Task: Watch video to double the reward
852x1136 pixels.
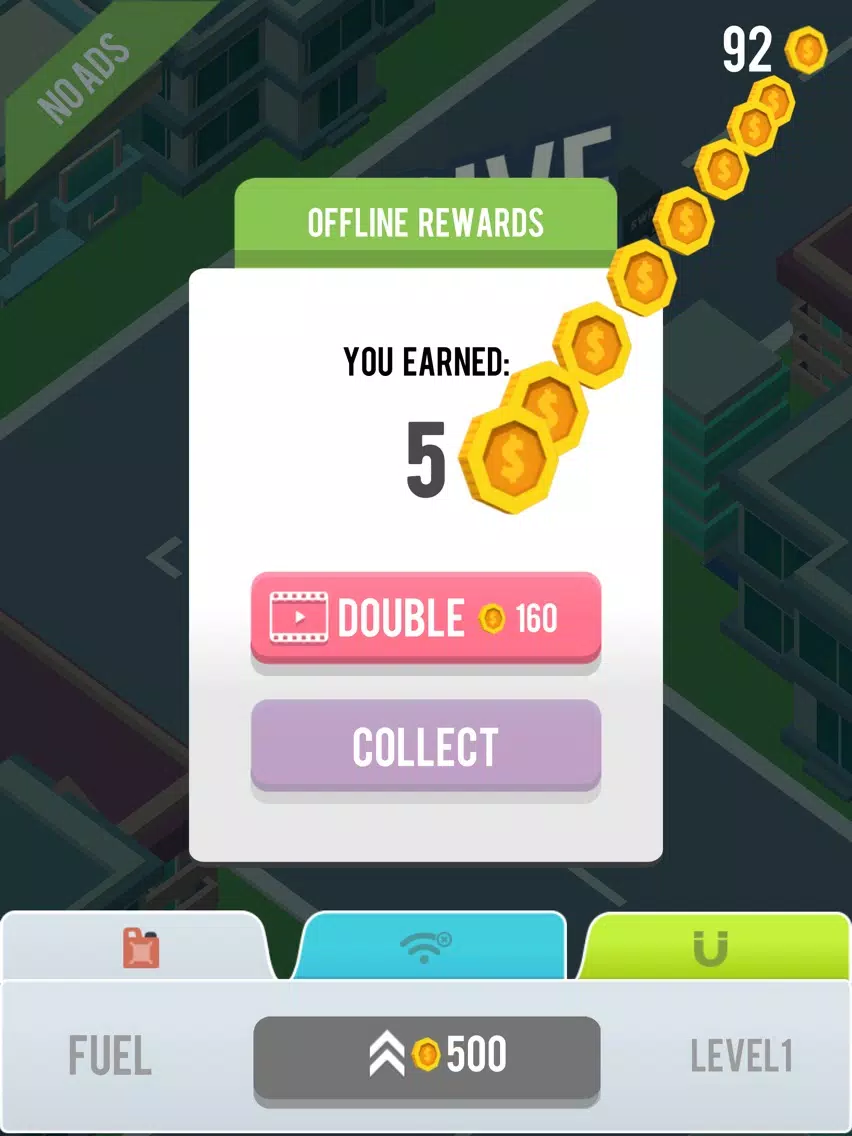Action: (425, 619)
